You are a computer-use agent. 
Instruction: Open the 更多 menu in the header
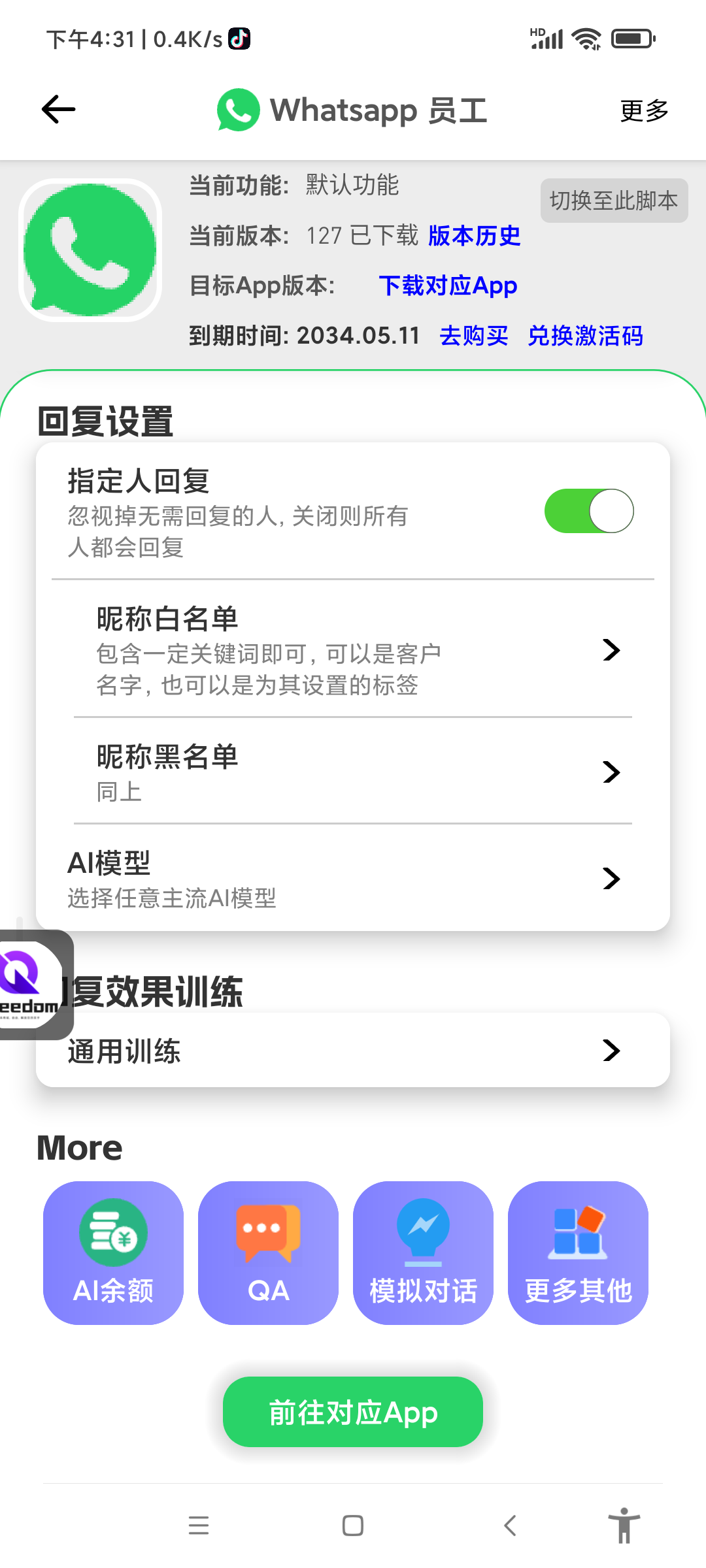pos(644,110)
